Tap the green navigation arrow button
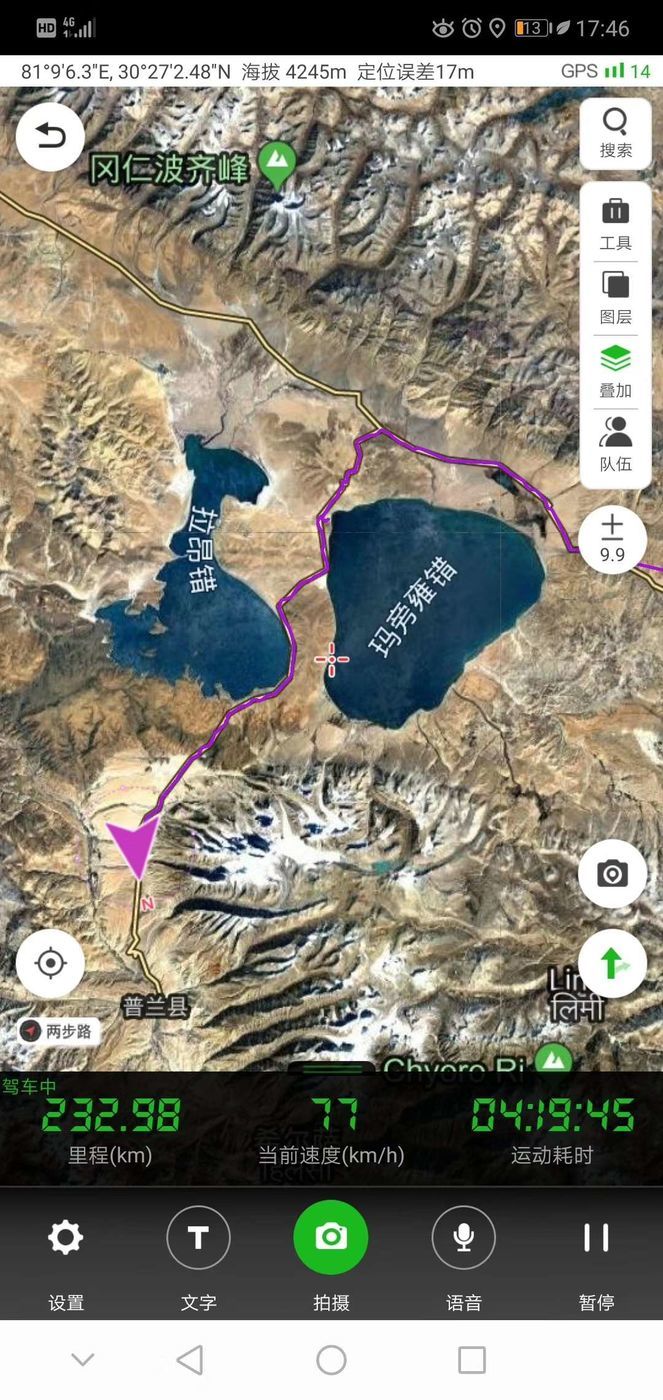This screenshot has width=663, height=1400. click(612, 964)
